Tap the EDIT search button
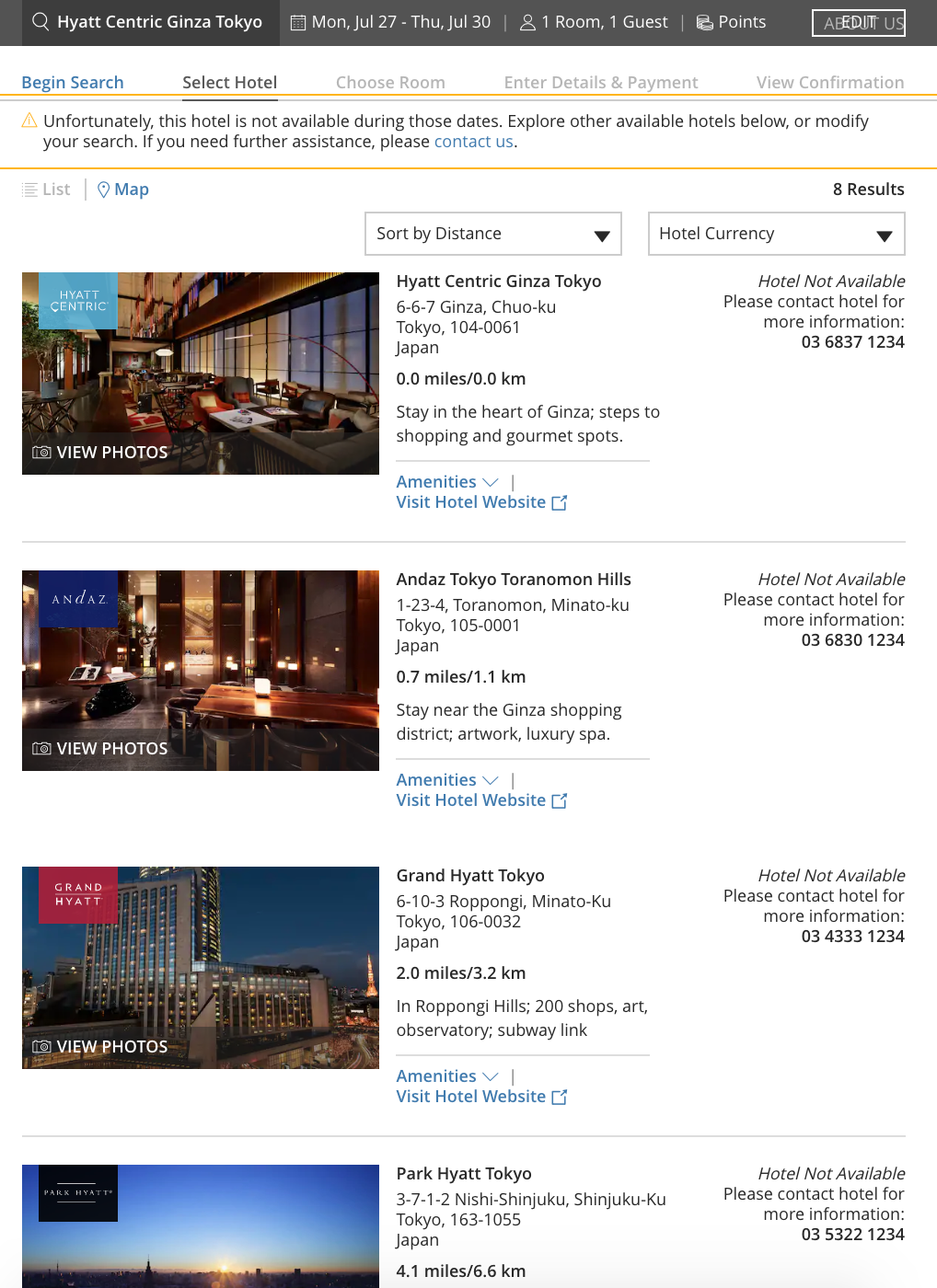Viewport: 937px width, 1288px height. pos(858,23)
